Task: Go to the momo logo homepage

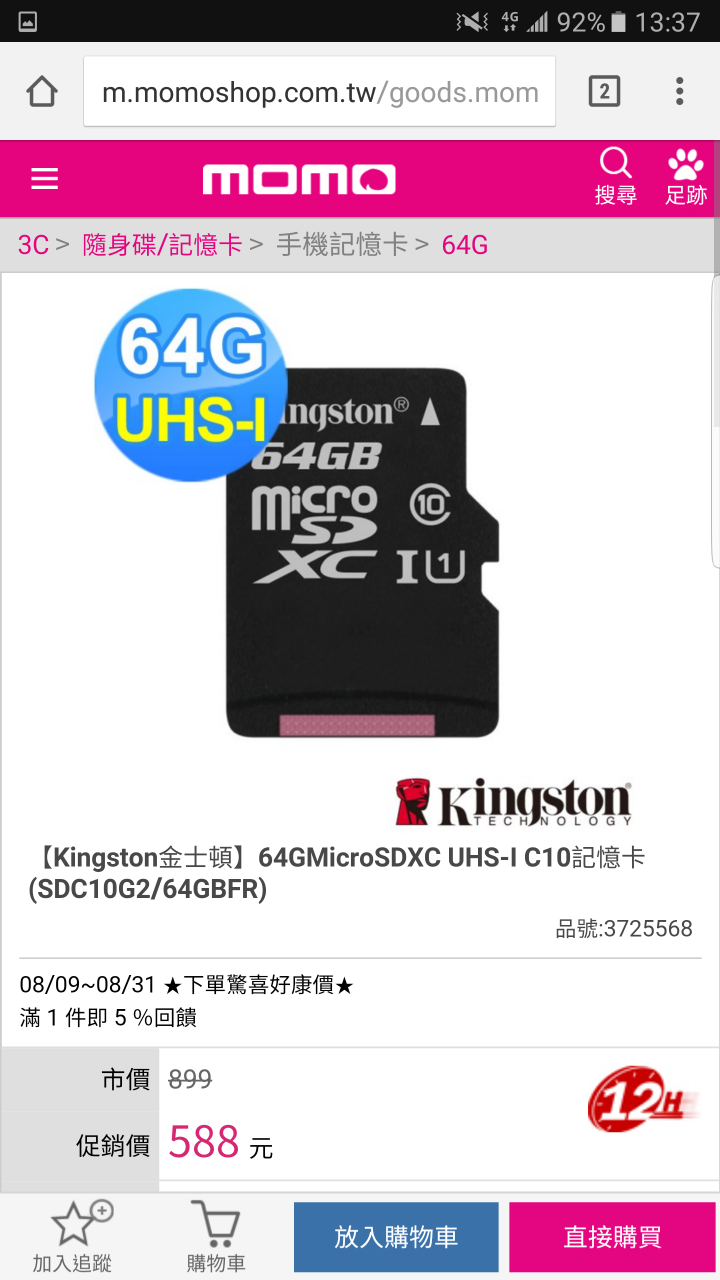Action: pyautogui.click(x=299, y=180)
